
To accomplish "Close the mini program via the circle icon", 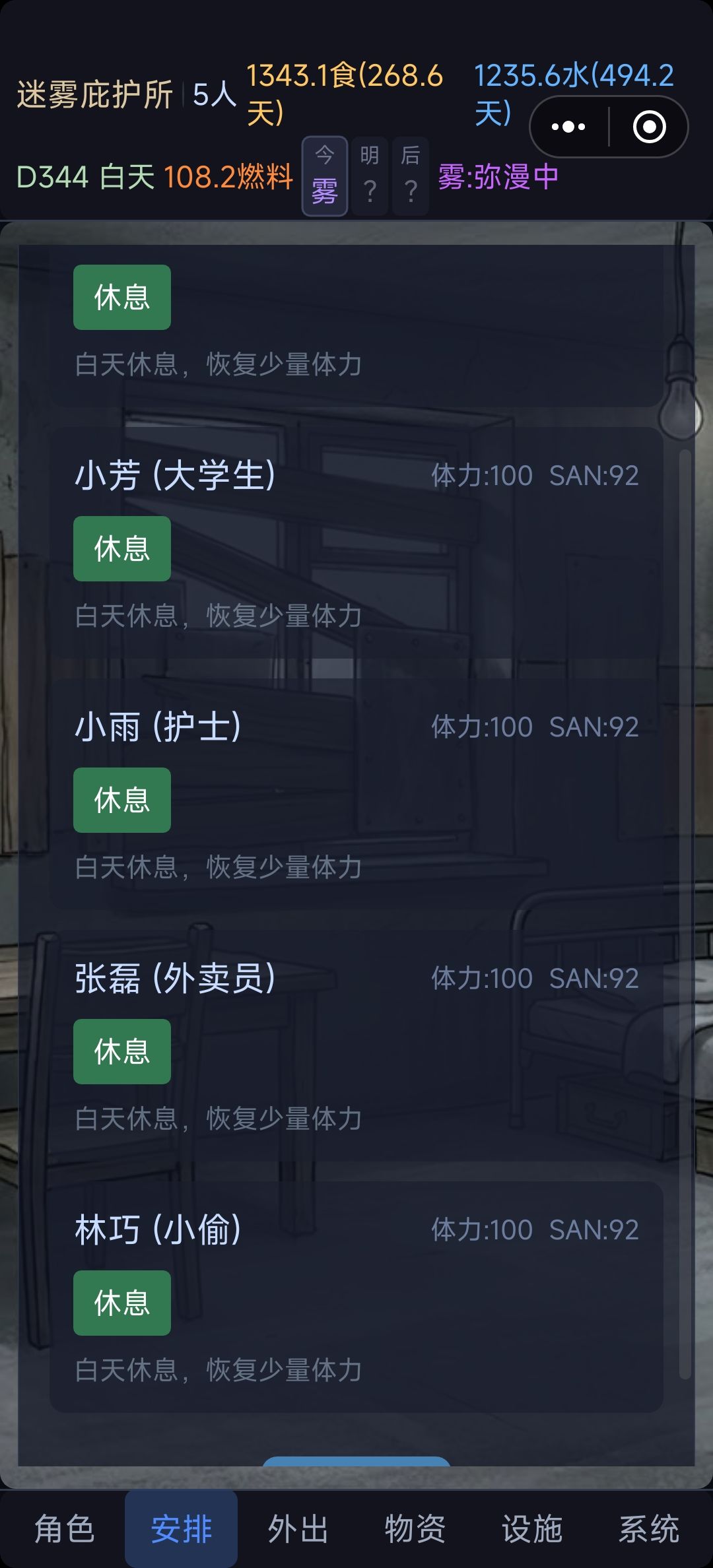I will click(649, 127).
